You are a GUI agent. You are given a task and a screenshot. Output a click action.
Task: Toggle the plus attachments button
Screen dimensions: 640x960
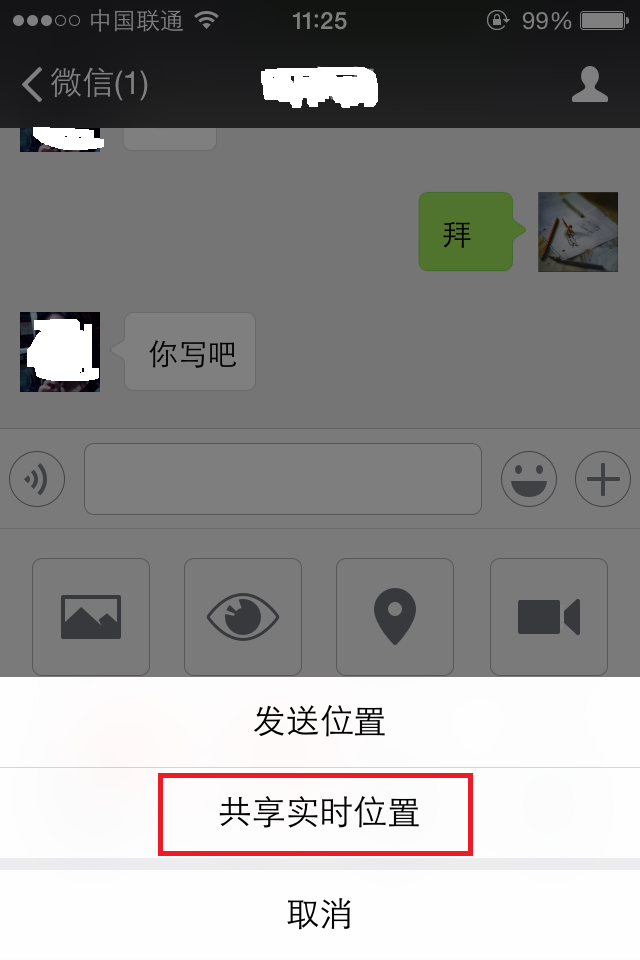[x=602, y=480]
